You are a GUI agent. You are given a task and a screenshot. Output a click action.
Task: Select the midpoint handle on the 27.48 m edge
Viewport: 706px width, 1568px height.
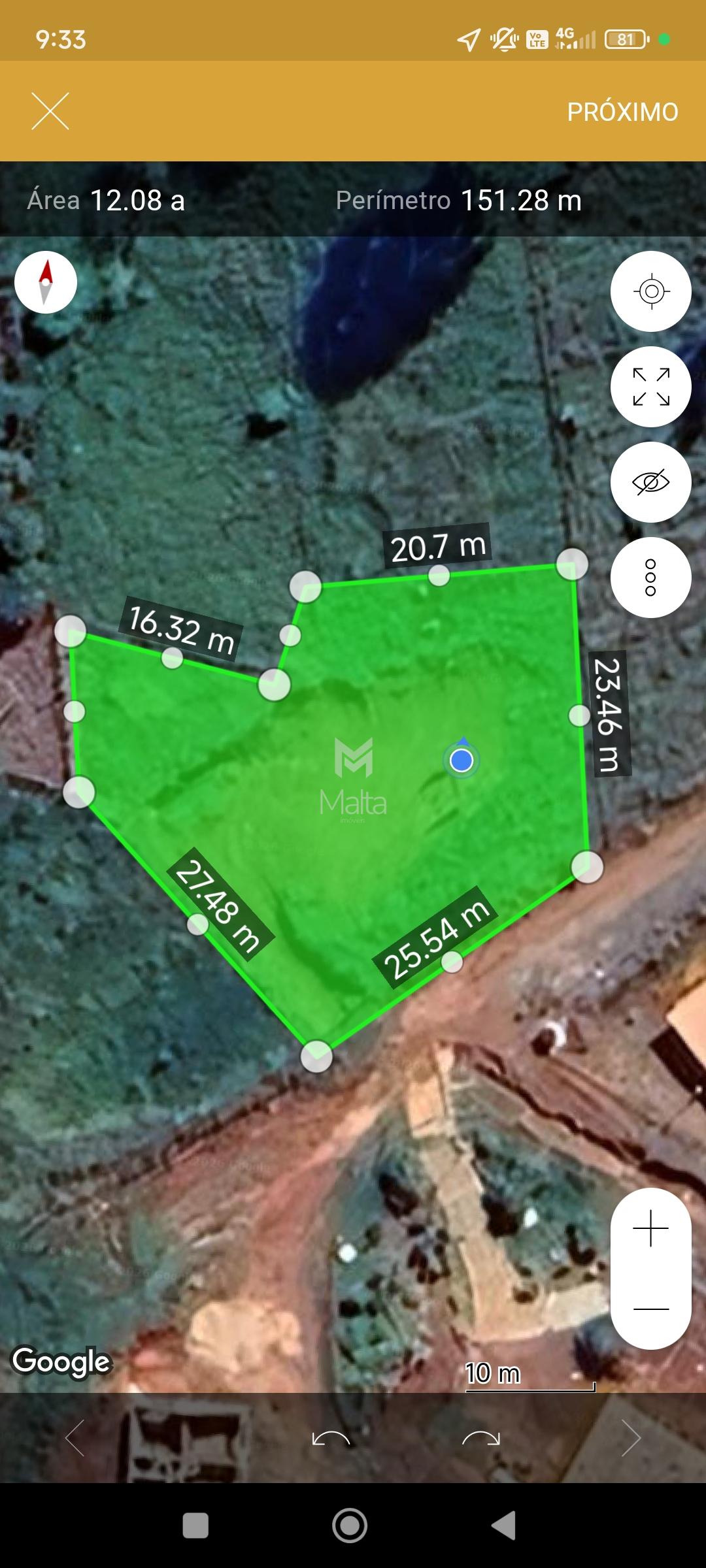(x=197, y=924)
